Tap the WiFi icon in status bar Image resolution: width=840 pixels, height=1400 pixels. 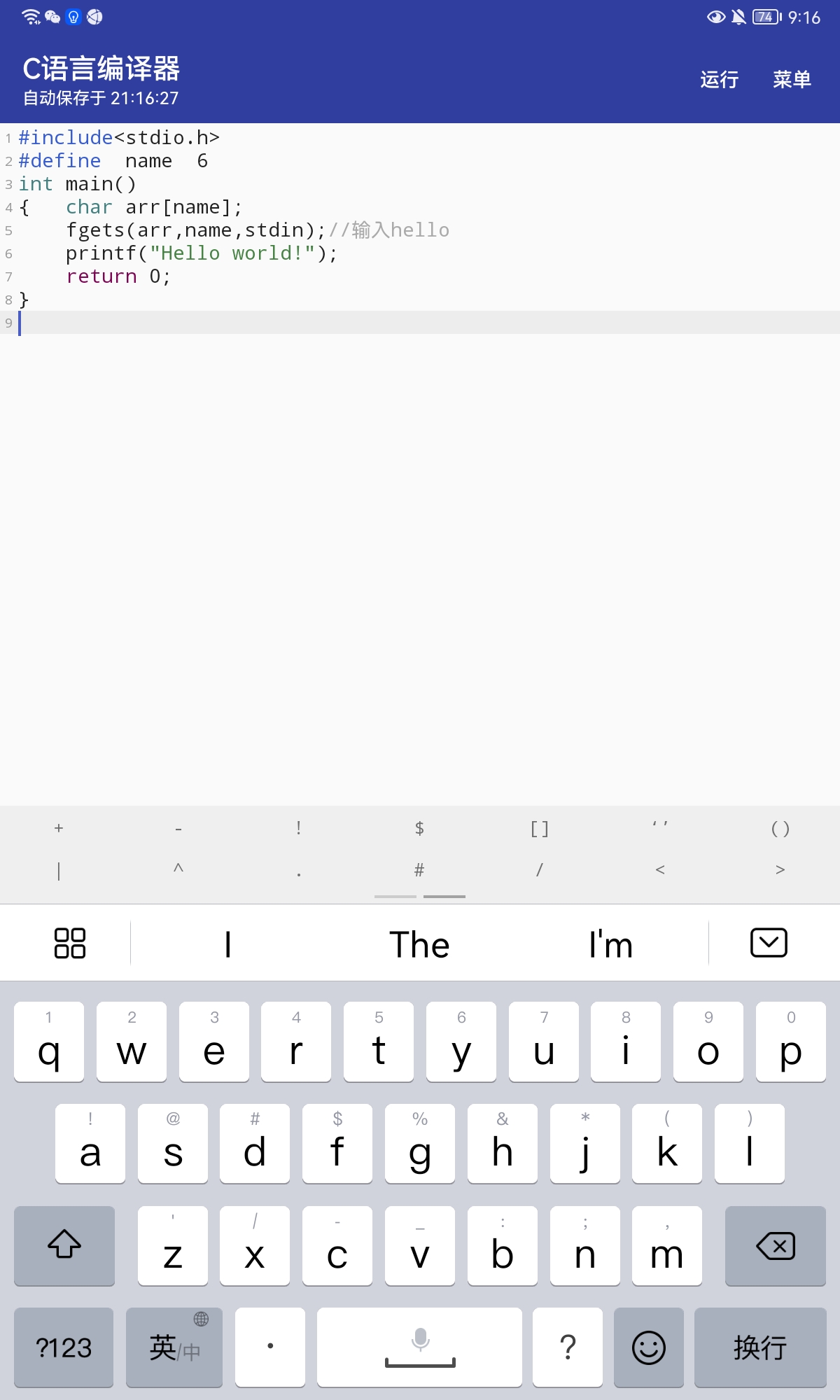29,15
